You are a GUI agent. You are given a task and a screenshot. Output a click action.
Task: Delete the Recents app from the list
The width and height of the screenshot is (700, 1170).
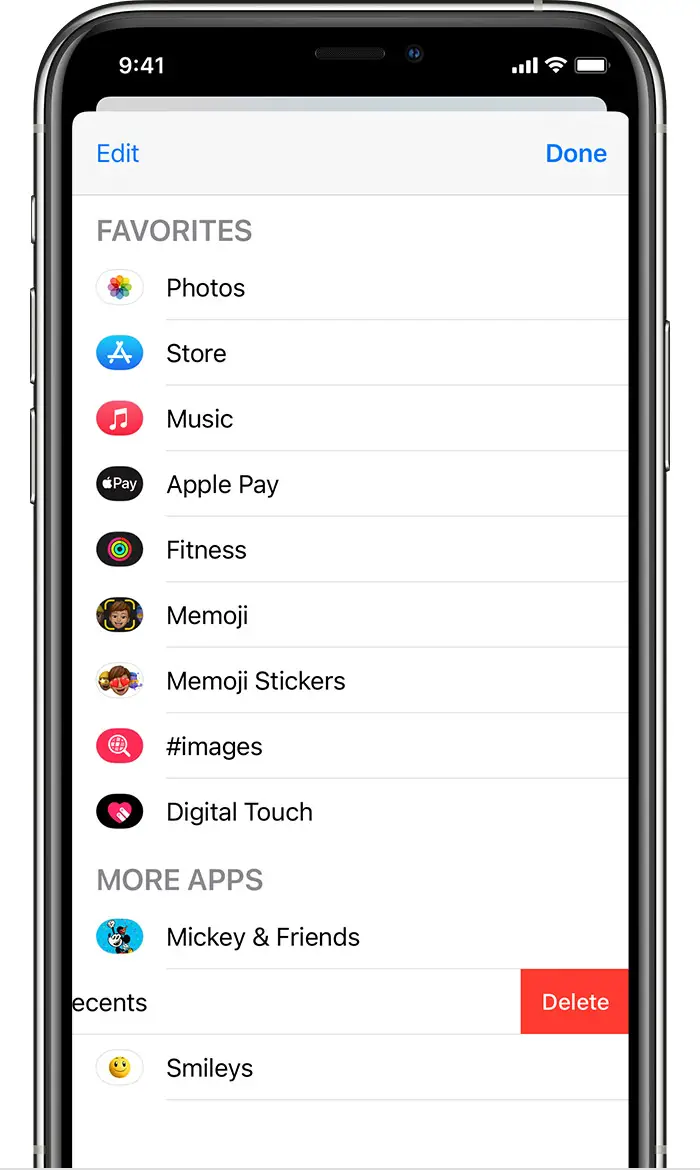click(575, 1002)
